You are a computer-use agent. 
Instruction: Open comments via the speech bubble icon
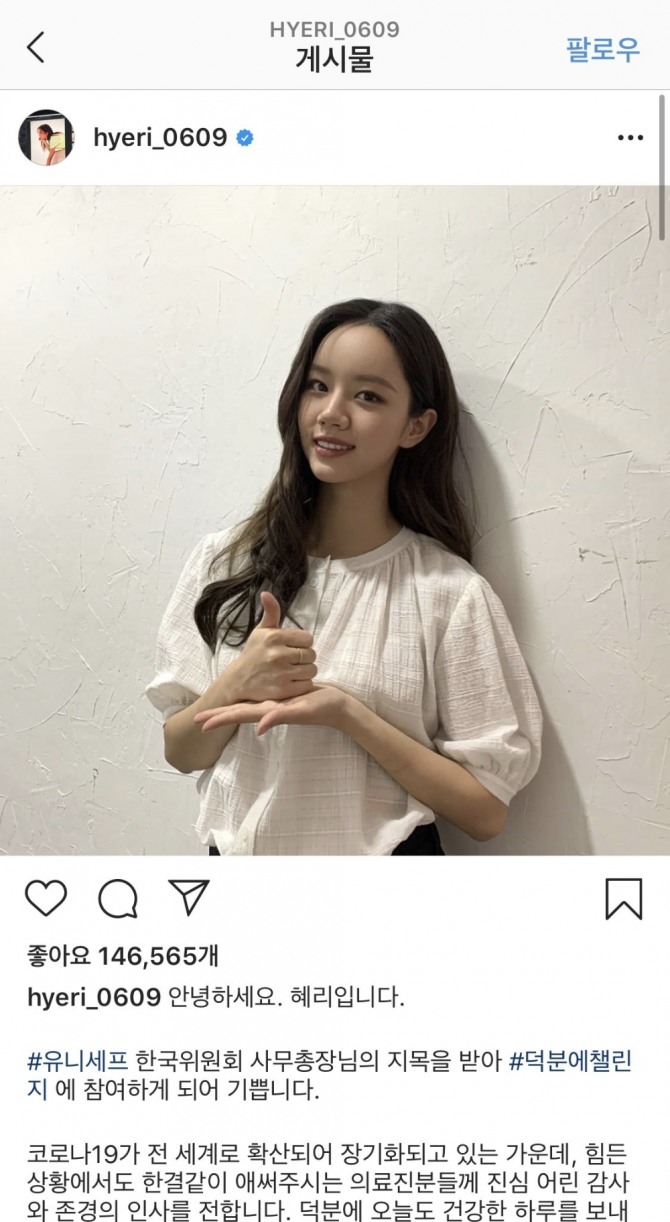click(118, 898)
